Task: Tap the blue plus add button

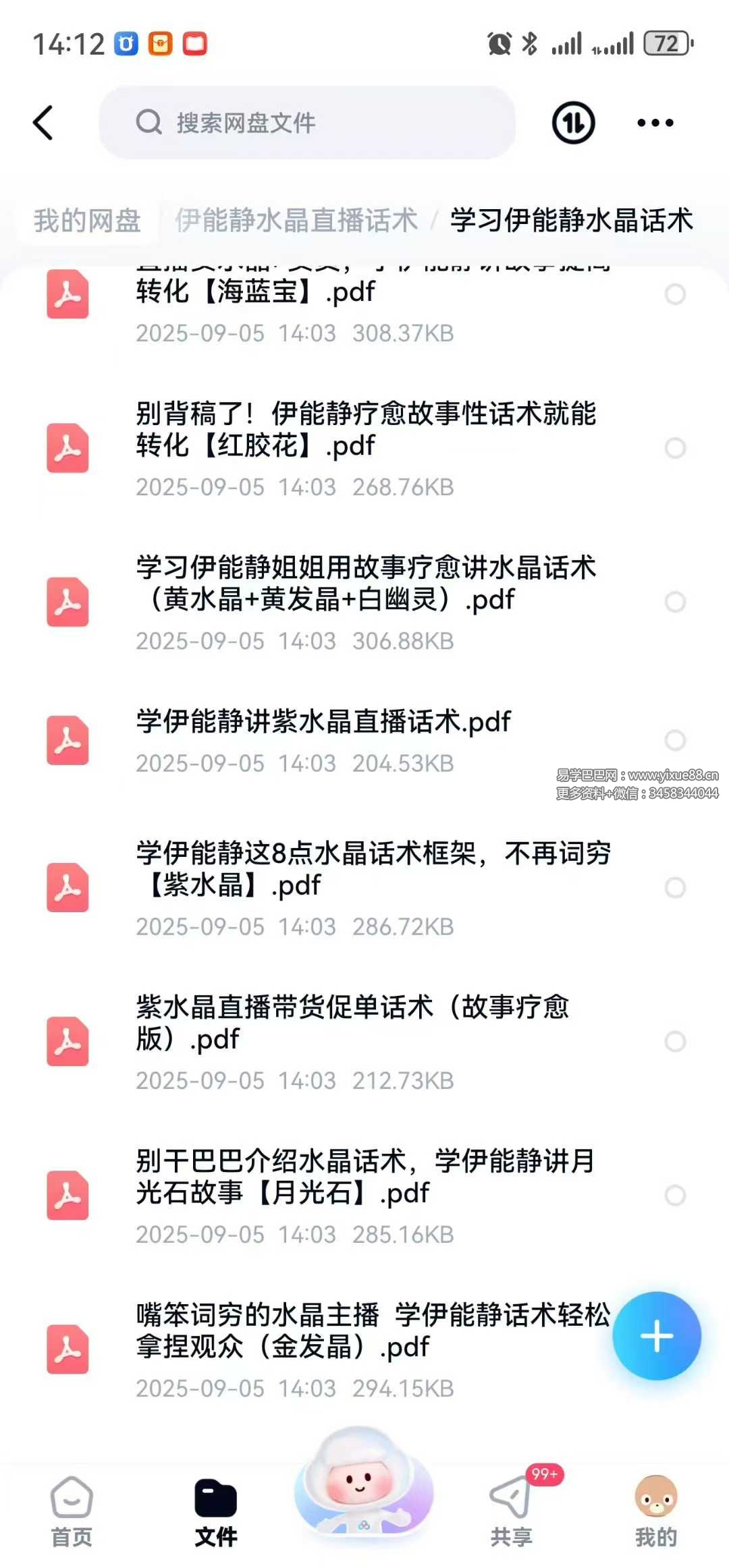Action: [x=656, y=1336]
